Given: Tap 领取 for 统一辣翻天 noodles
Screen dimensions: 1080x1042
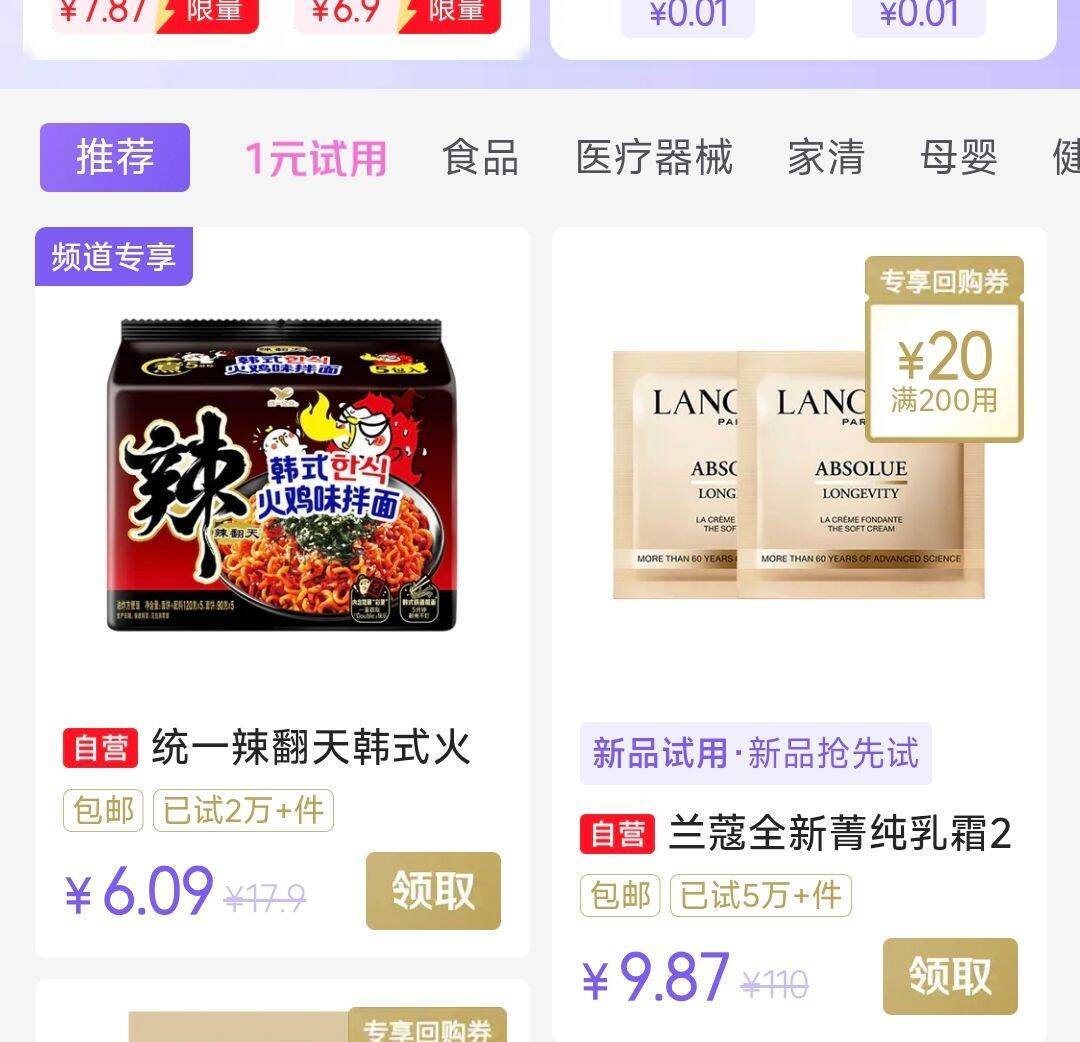Looking at the screenshot, I should 433,890.
